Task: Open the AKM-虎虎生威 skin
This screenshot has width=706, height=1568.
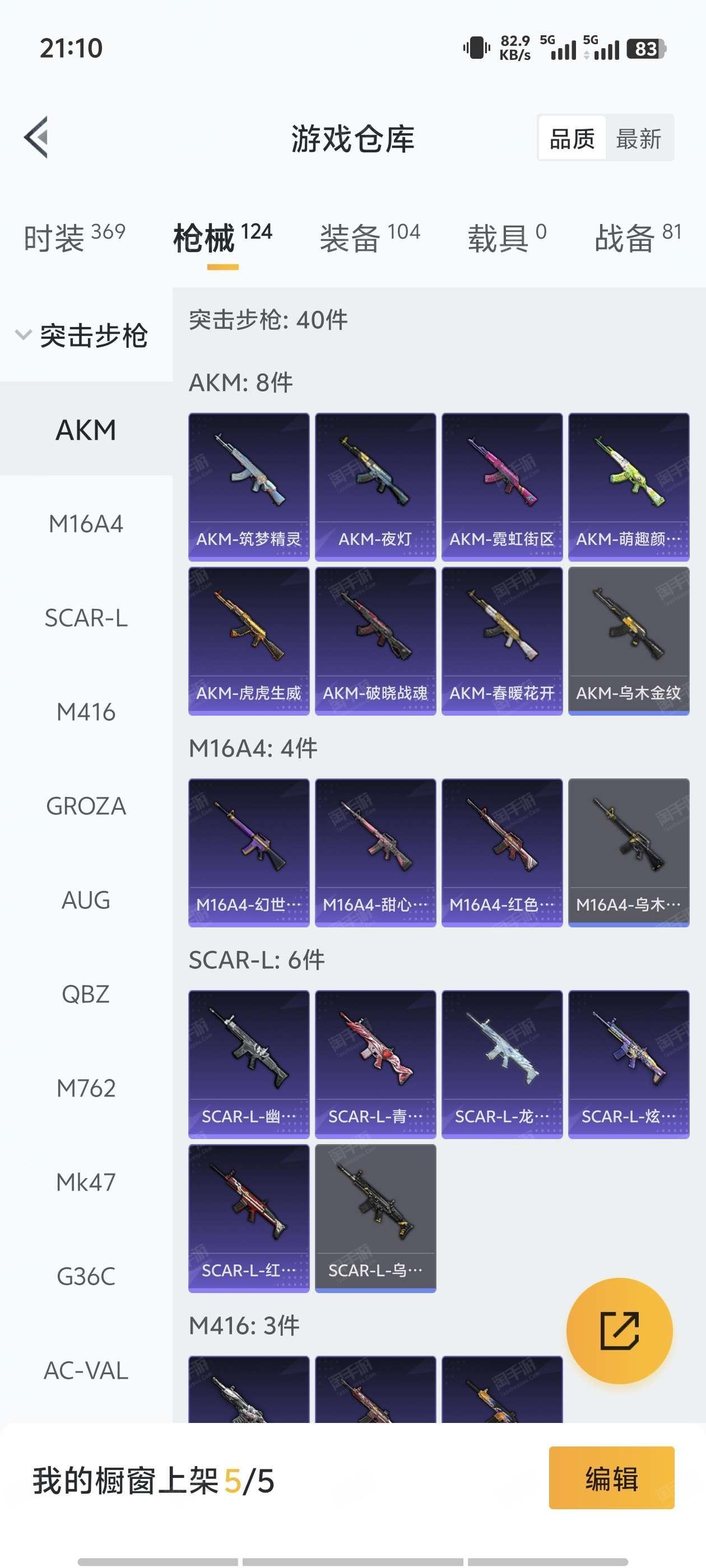Action: (x=249, y=641)
